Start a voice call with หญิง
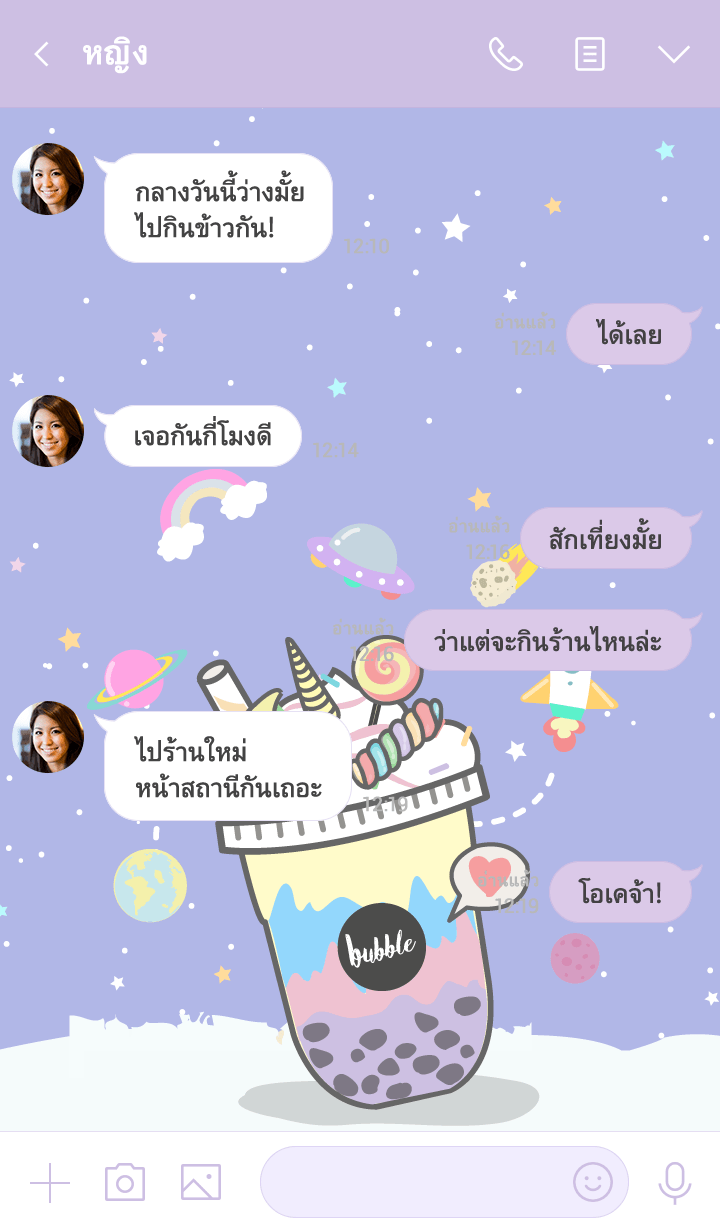 505,54
